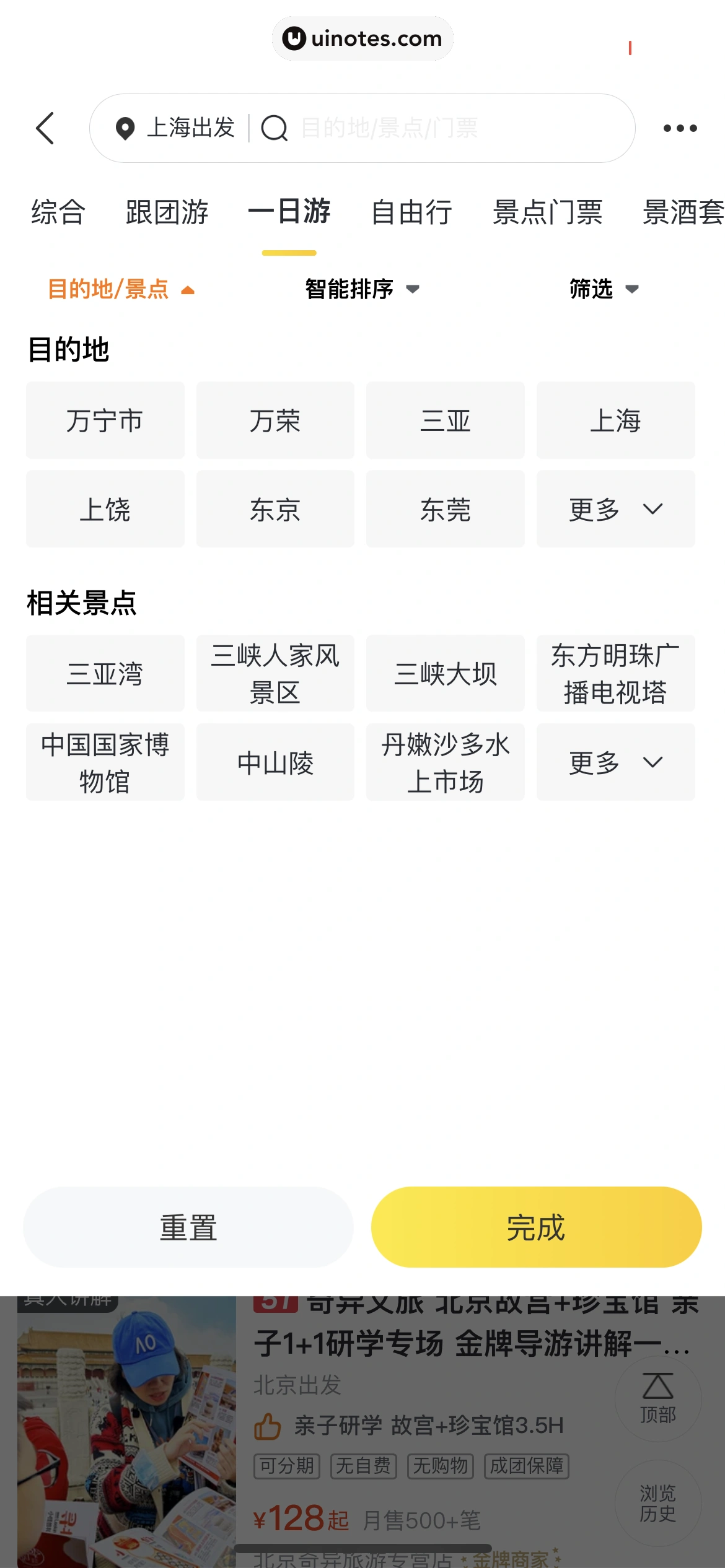Collapse the 目的地/景点 filter dropdown
Screen dimensions: 725x1568
pyautogui.click(x=121, y=289)
